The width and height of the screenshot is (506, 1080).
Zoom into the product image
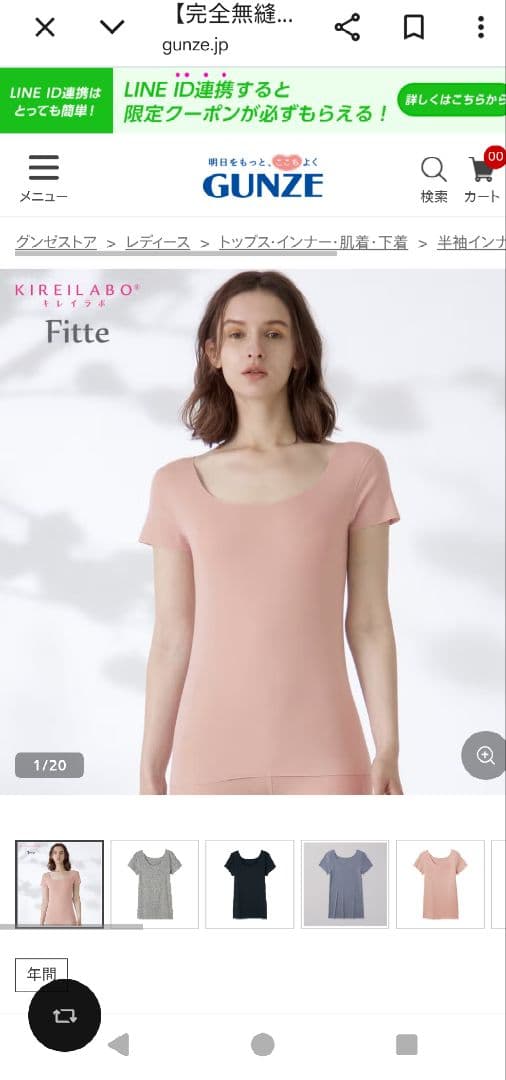coord(485,756)
